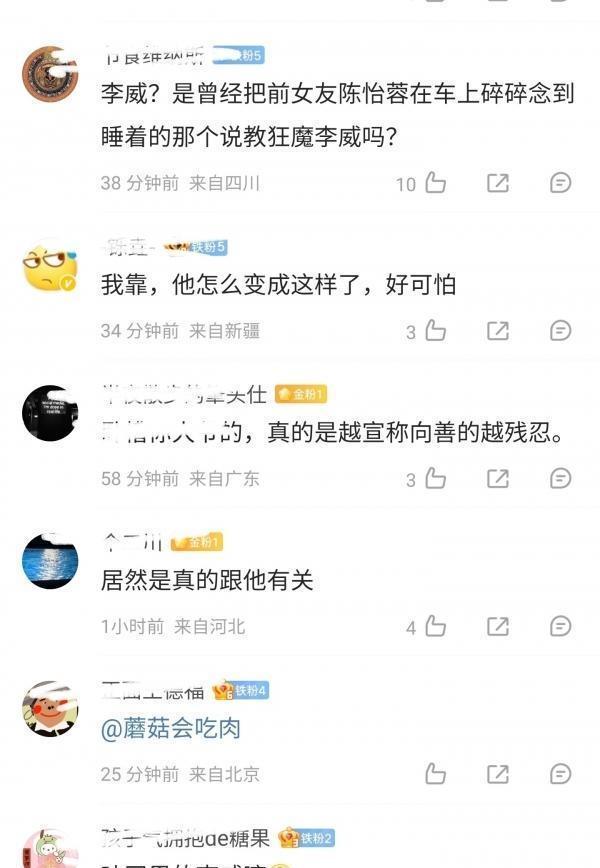Like the "我靠，他怎么变成这样了" comment
Viewport: 600px width, 868px height.
435,331
